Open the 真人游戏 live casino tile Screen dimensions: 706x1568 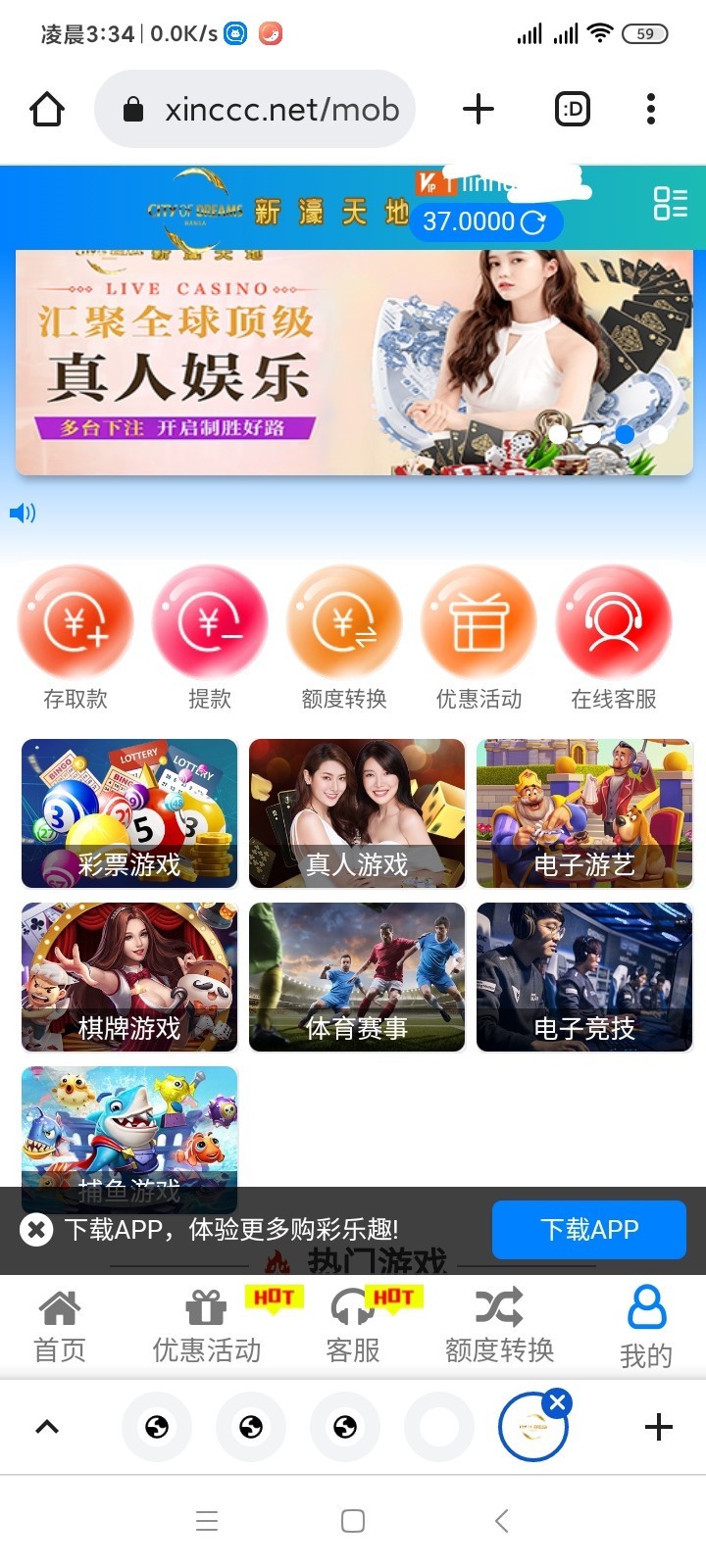click(357, 813)
